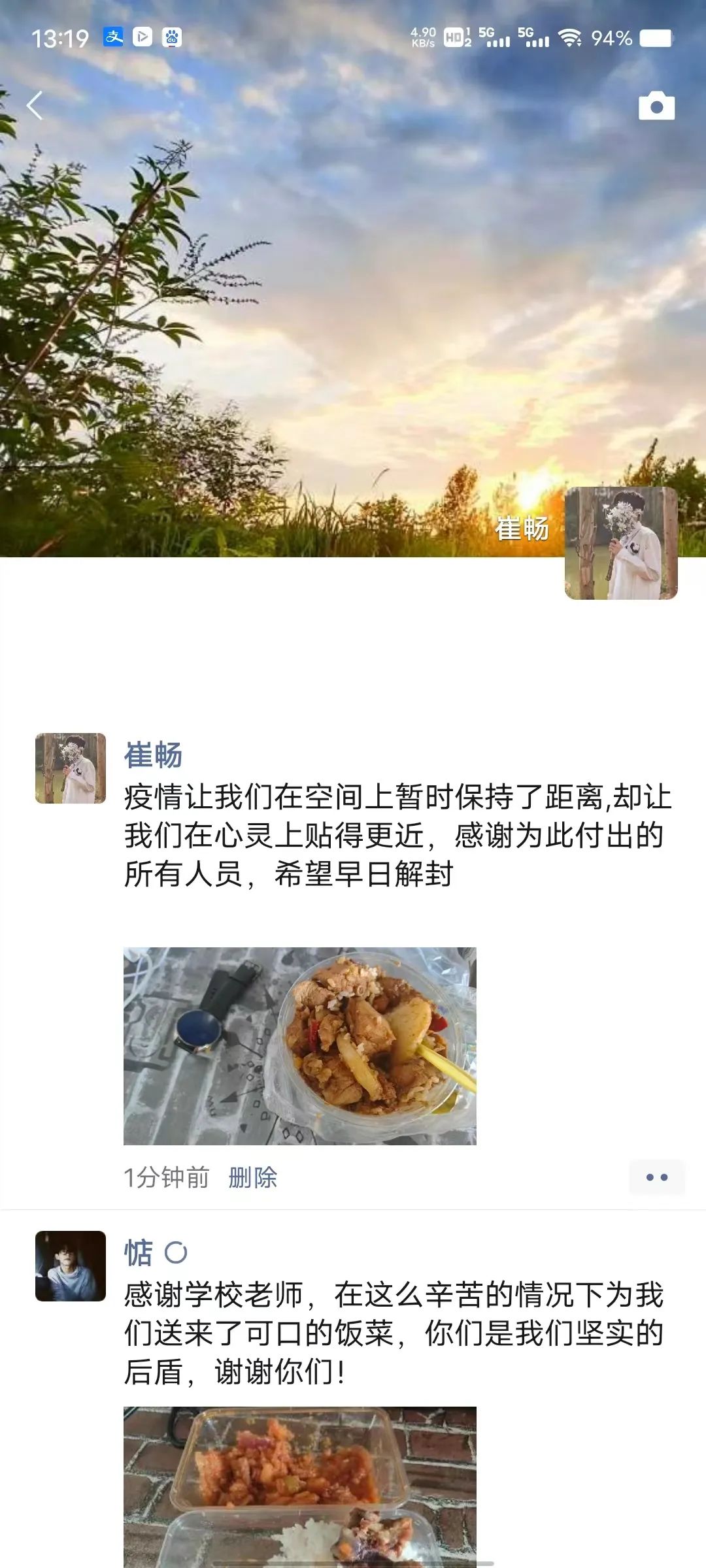Open 崔畅's name link on the post
The width and height of the screenshot is (706, 1568).
point(153,755)
